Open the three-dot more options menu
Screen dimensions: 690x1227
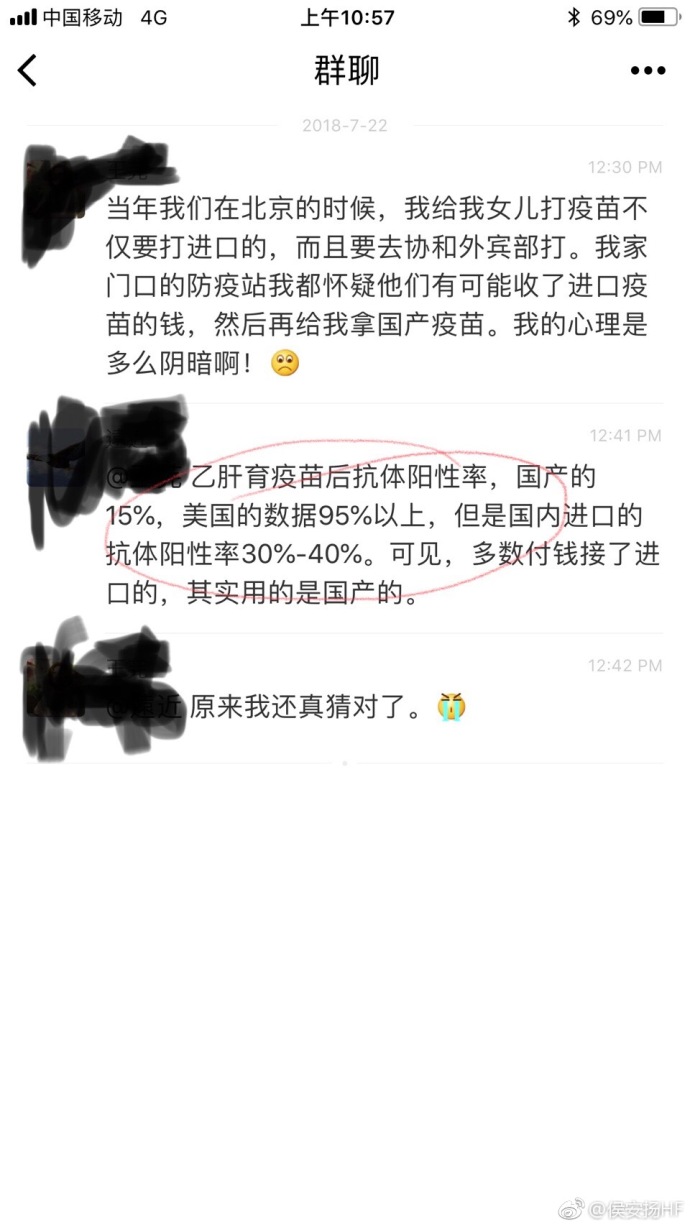[647, 71]
